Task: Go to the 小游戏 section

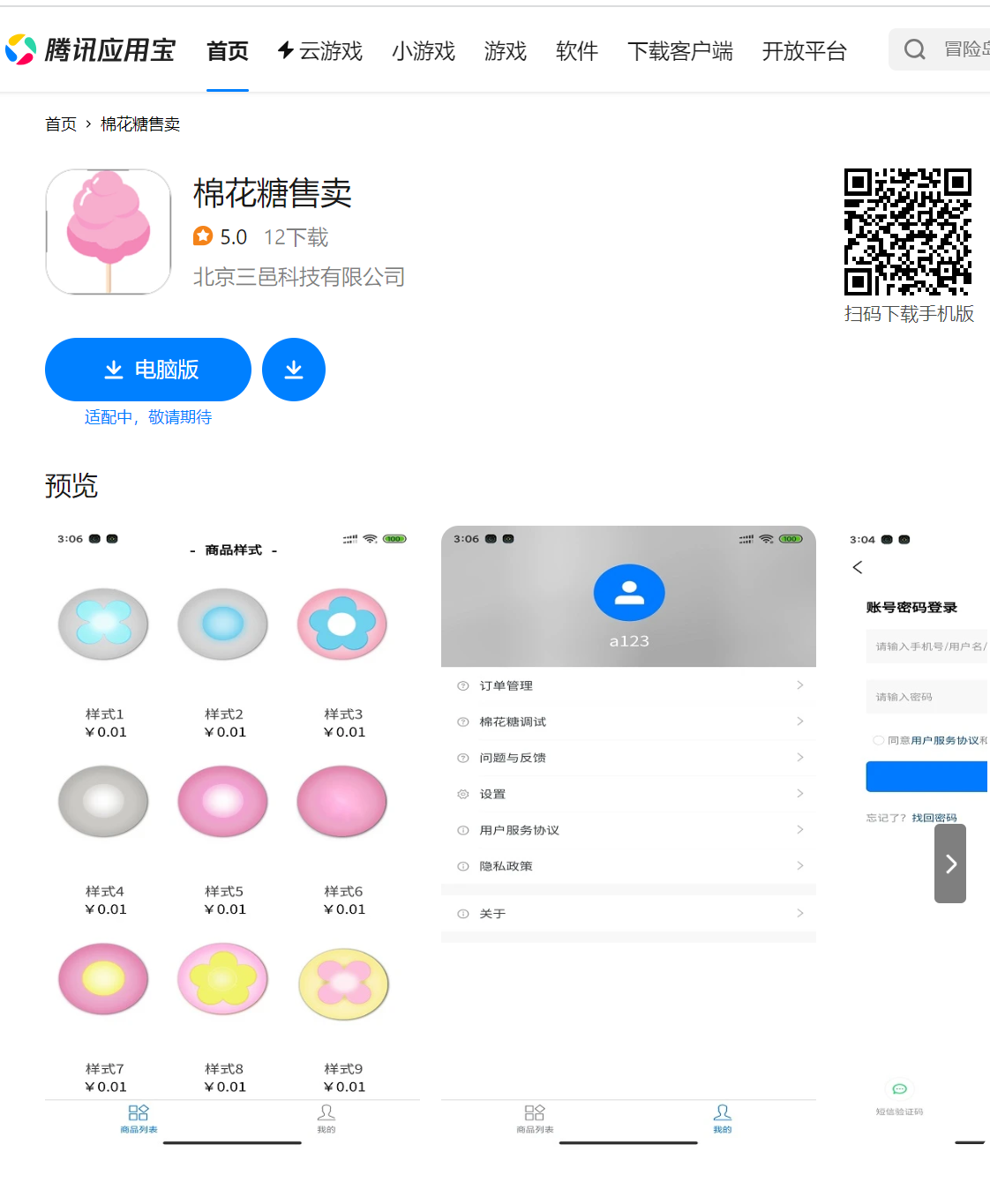Action: click(423, 51)
